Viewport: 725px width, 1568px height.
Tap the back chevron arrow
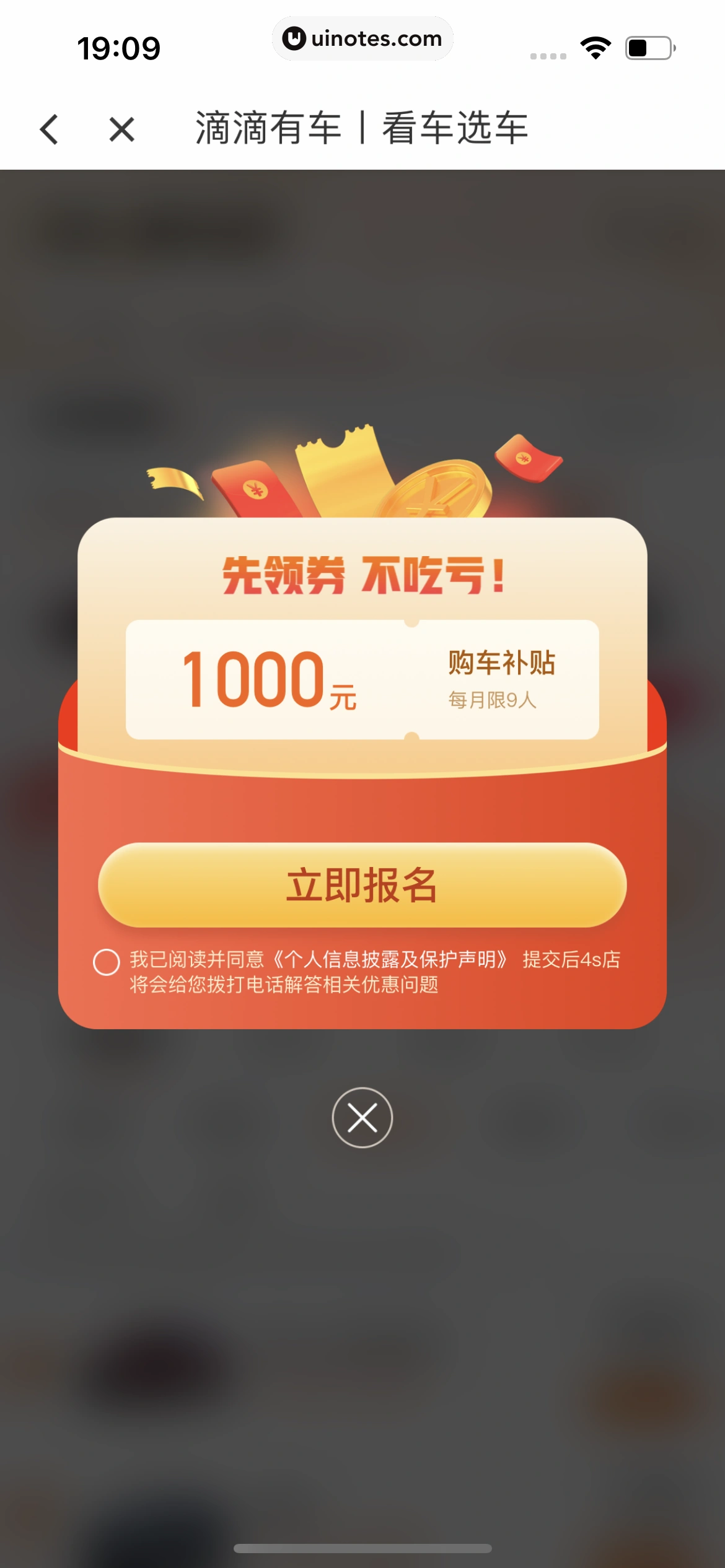tap(50, 129)
